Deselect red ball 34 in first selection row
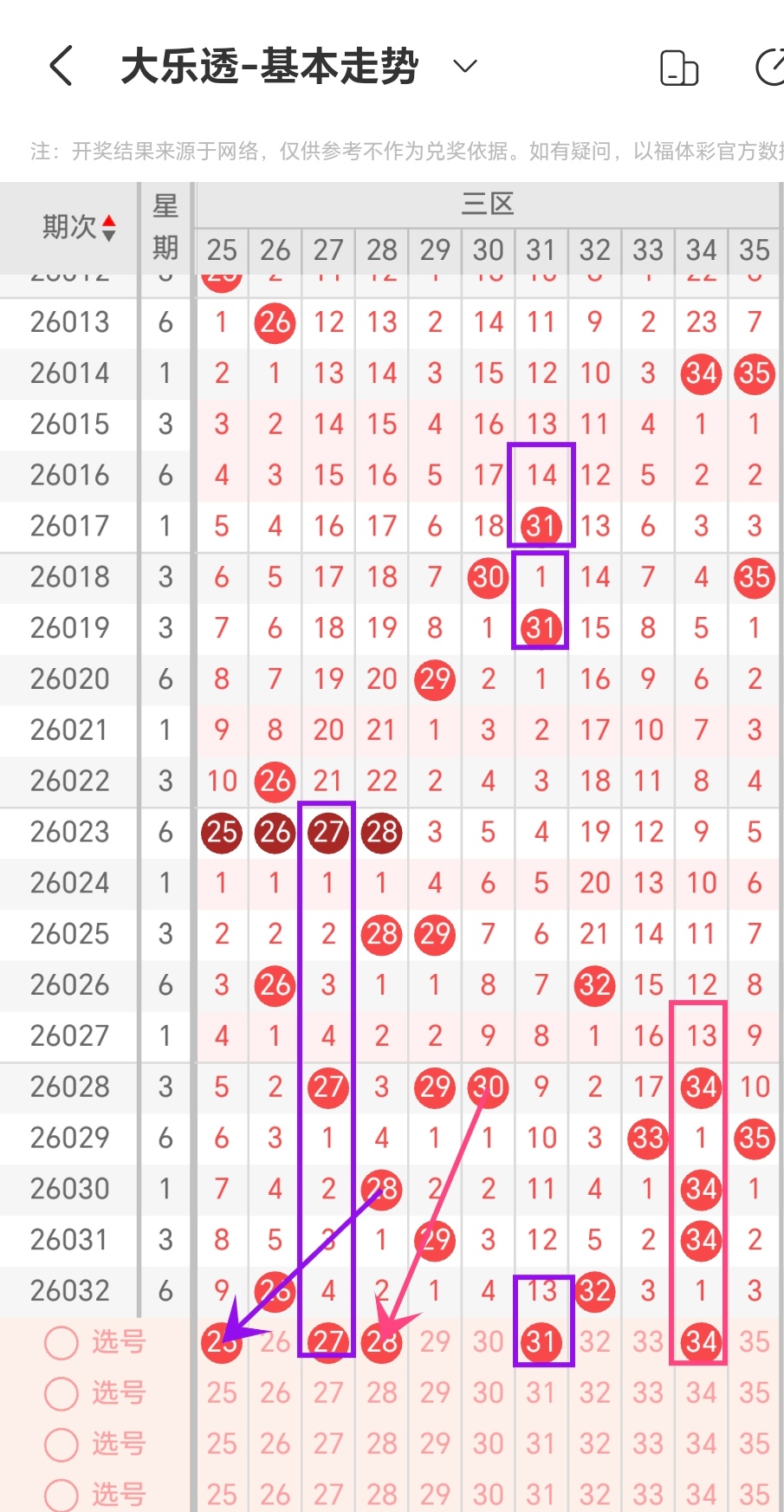This screenshot has width=784, height=1512. click(701, 1342)
